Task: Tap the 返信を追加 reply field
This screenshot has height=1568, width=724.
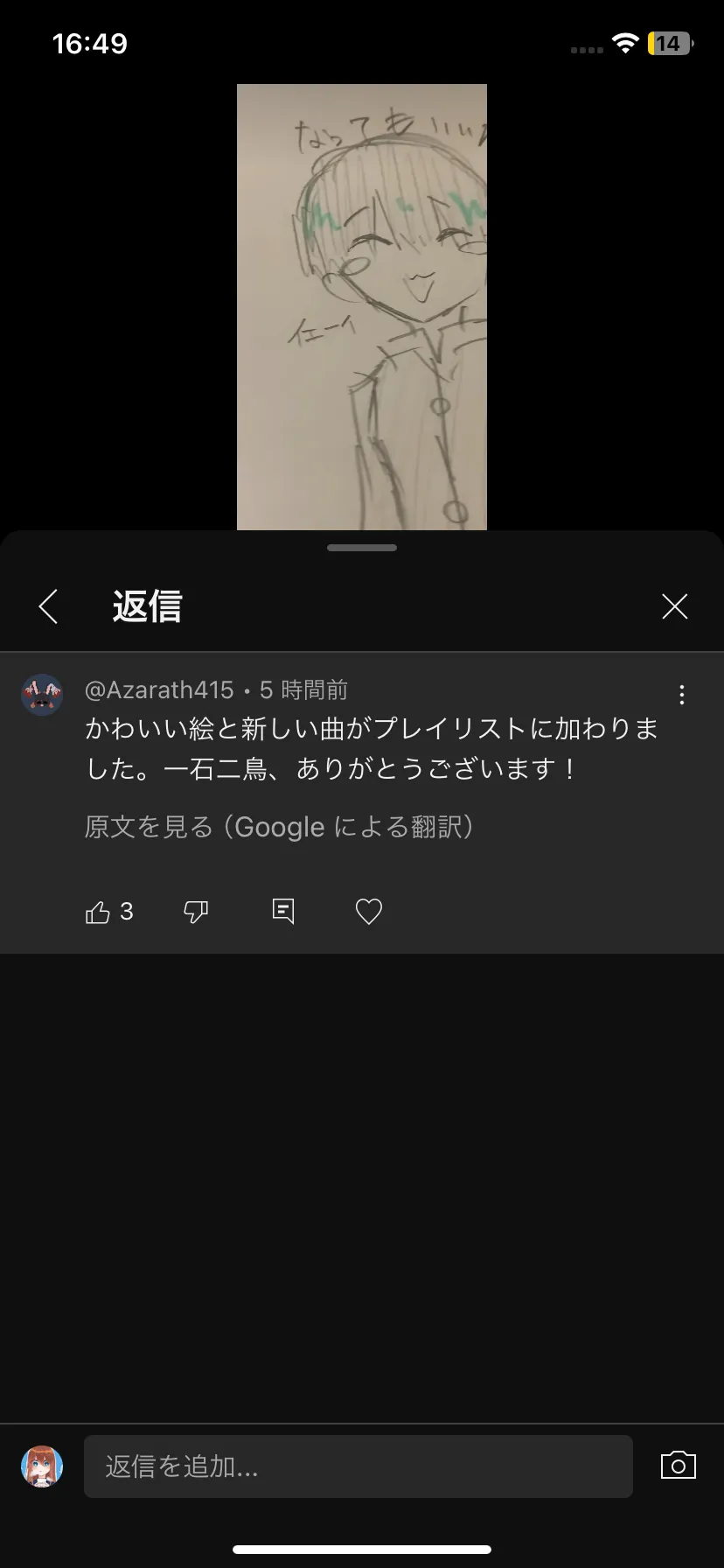Action: [359, 1466]
